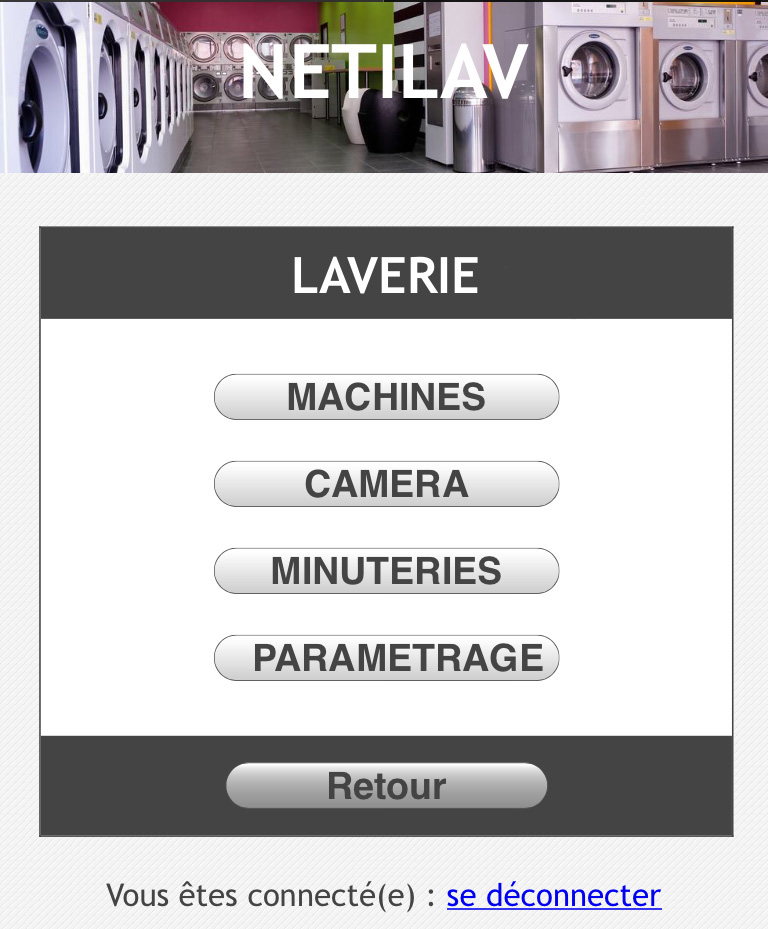Tap the Retour button

pos(386,786)
